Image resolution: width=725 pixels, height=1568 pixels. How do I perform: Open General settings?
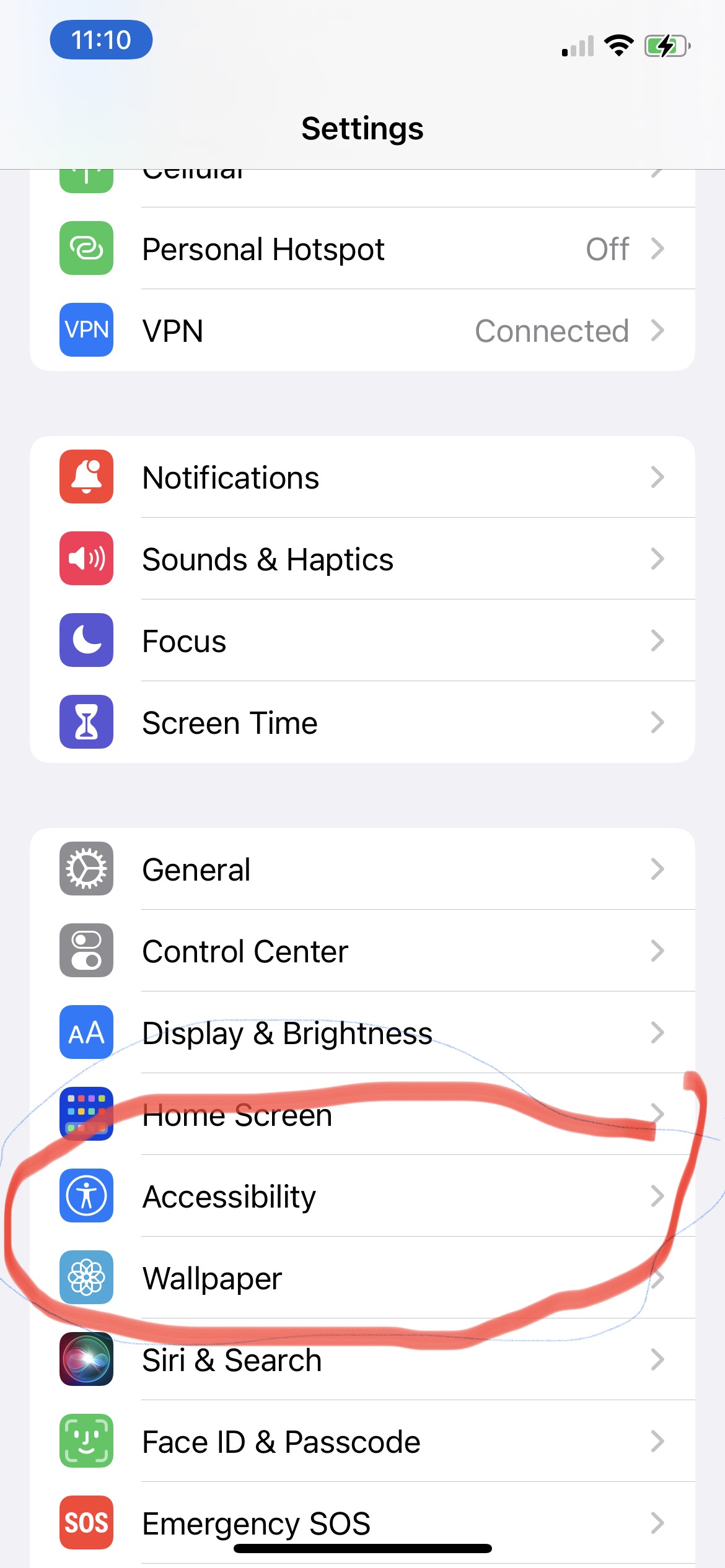click(x=362, y=869)
